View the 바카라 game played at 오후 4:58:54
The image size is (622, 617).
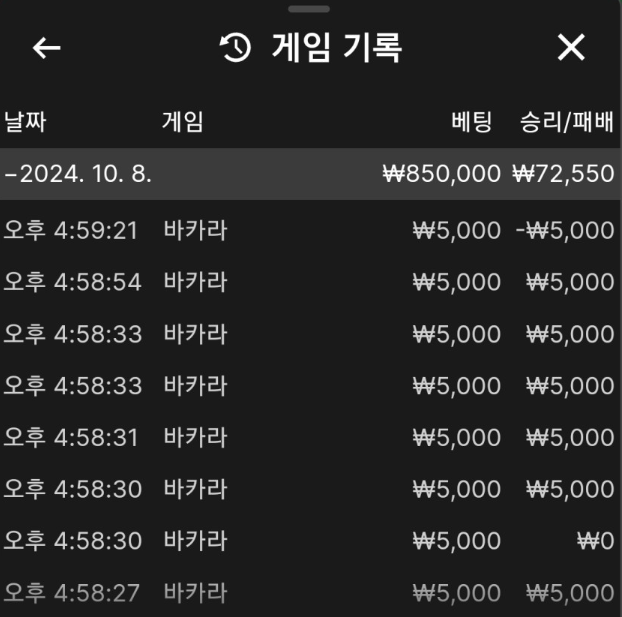[310, 282]
